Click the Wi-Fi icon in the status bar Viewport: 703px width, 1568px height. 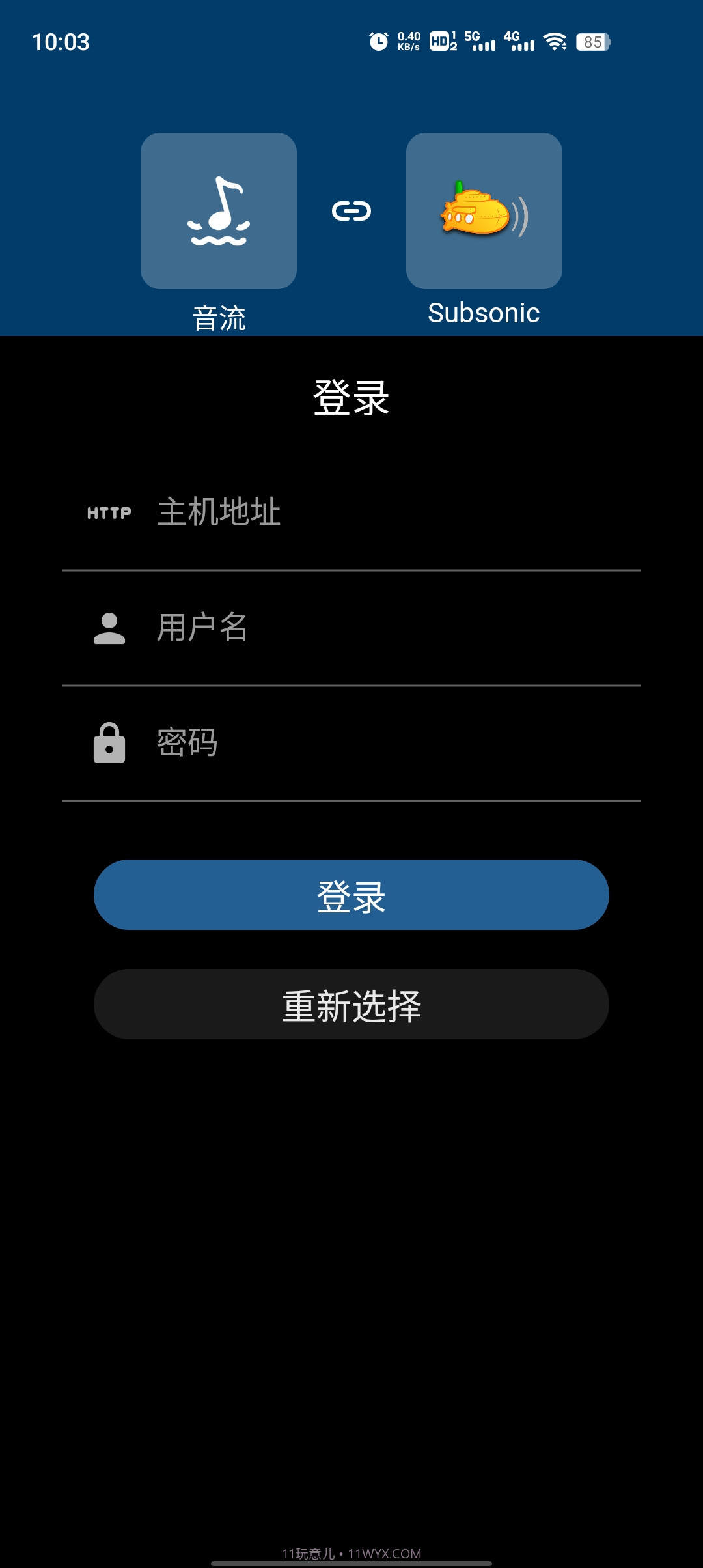555,40
